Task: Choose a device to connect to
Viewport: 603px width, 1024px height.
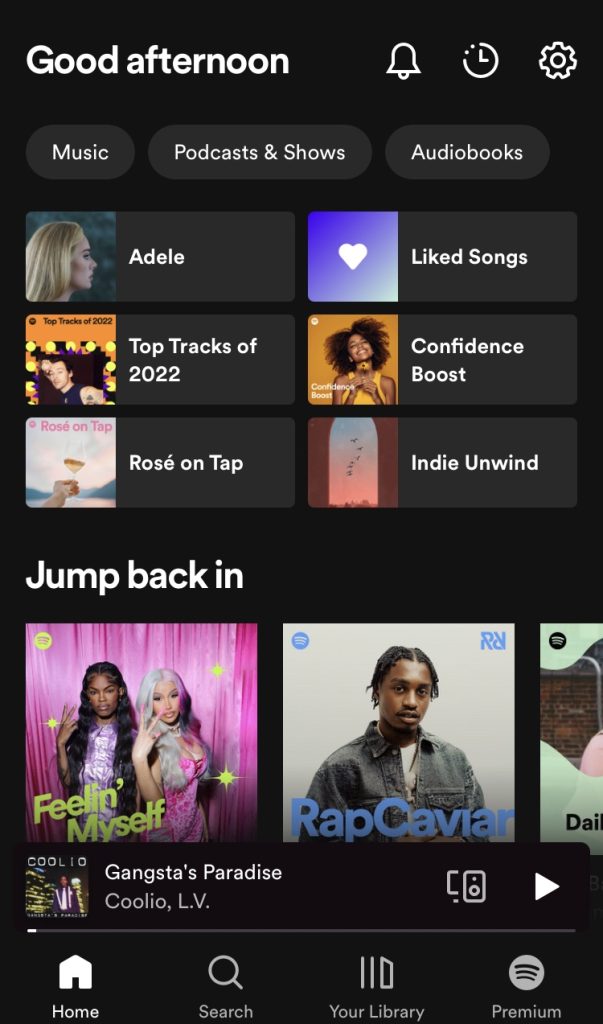Action: pyautogui.click(x=466, y=886)
